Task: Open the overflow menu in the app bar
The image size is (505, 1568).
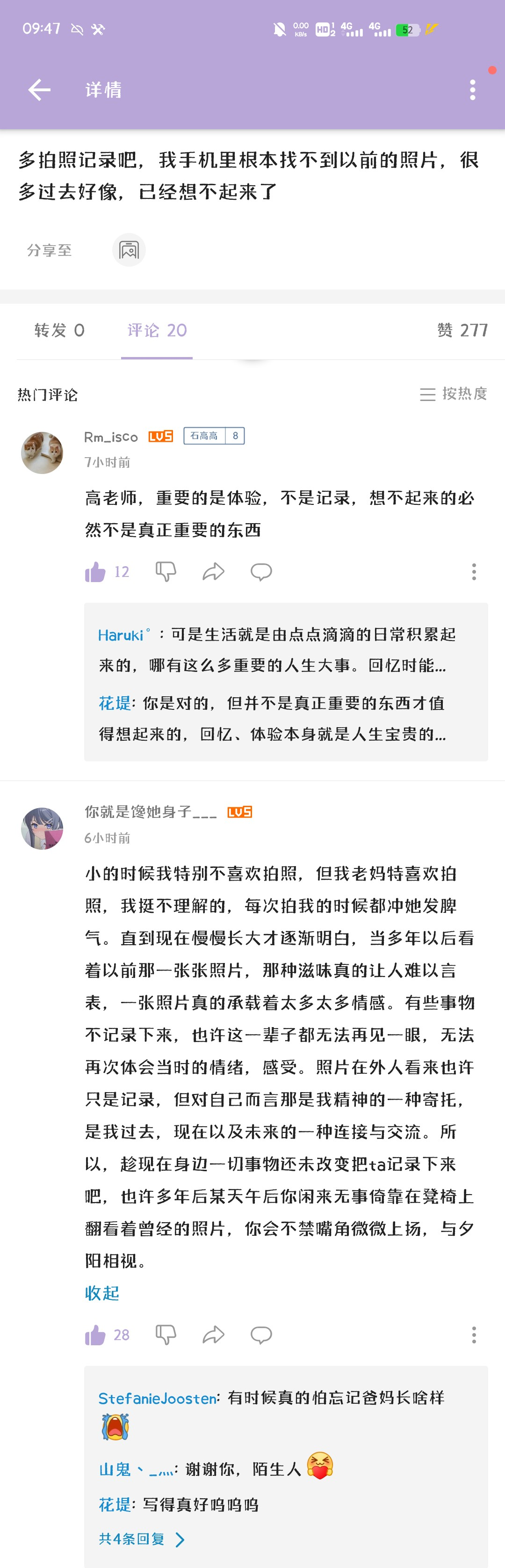Action: (x=472, y=90)
